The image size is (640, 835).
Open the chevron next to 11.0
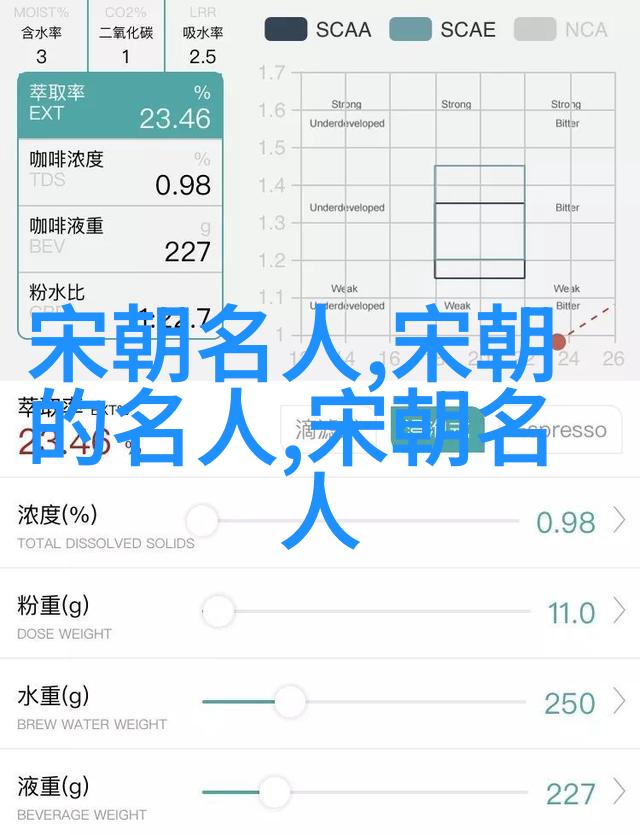pyautogui.click(x=620, y=612)
